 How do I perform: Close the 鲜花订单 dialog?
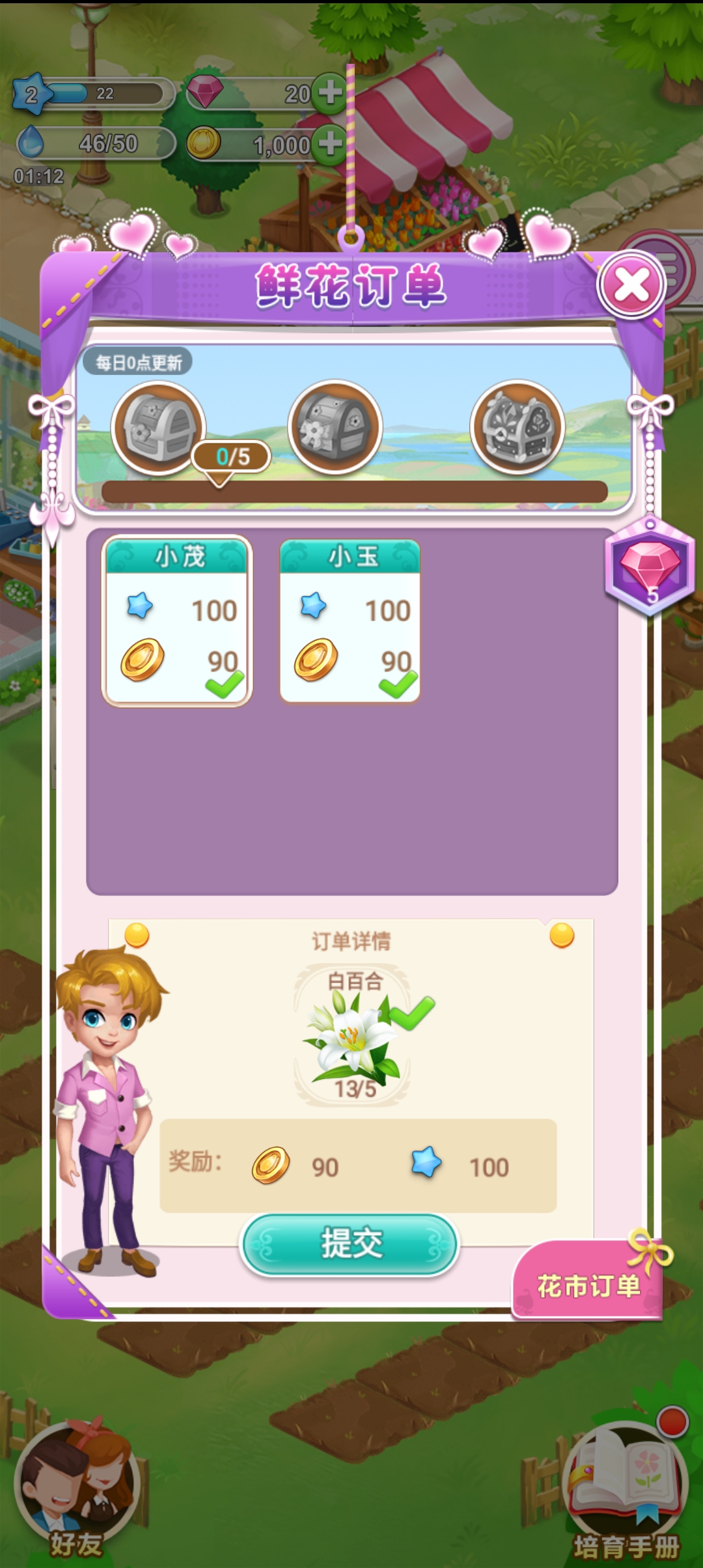[x=631, y=285]
